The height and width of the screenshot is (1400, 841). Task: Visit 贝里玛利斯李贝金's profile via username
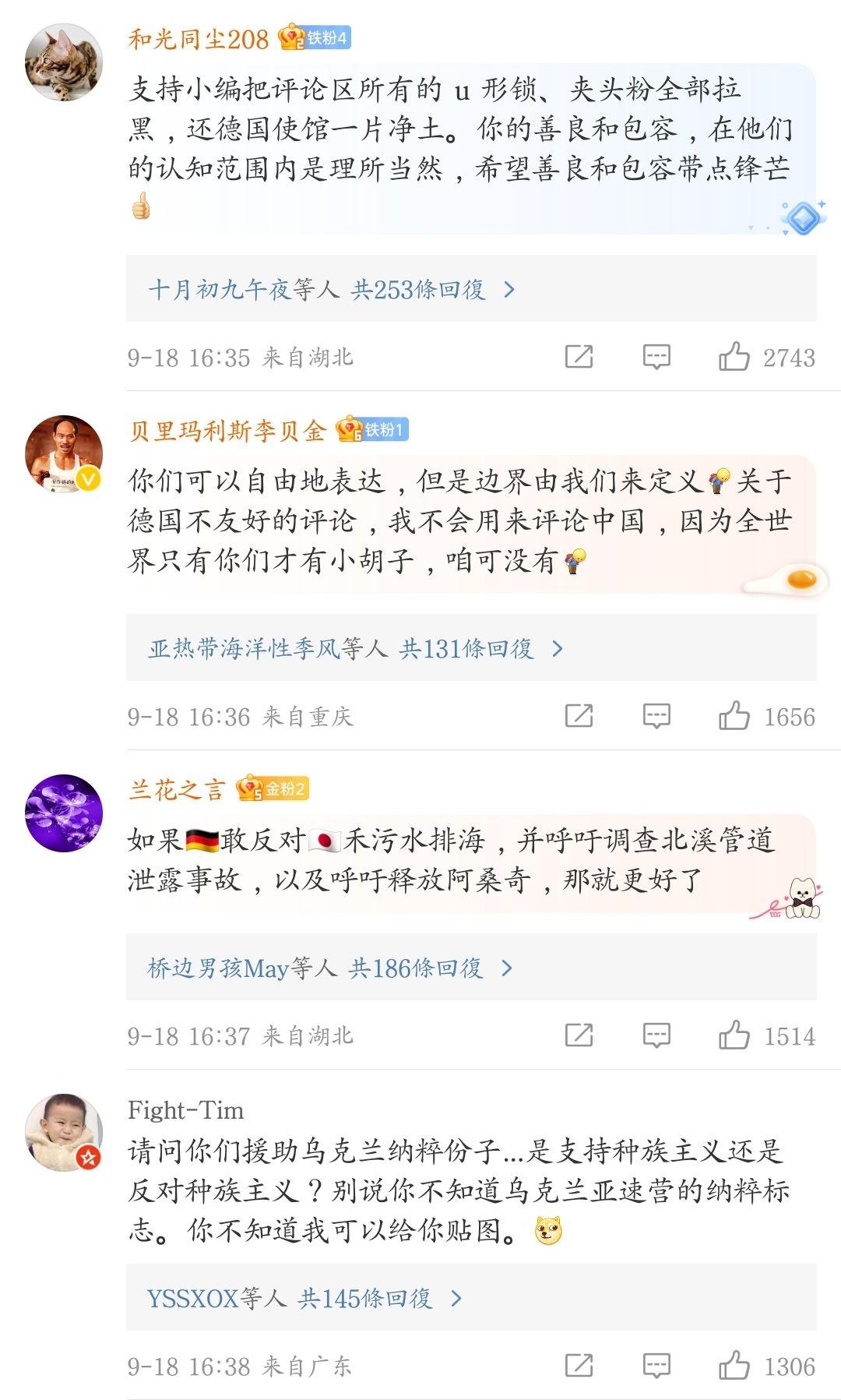tap(227, 430)
